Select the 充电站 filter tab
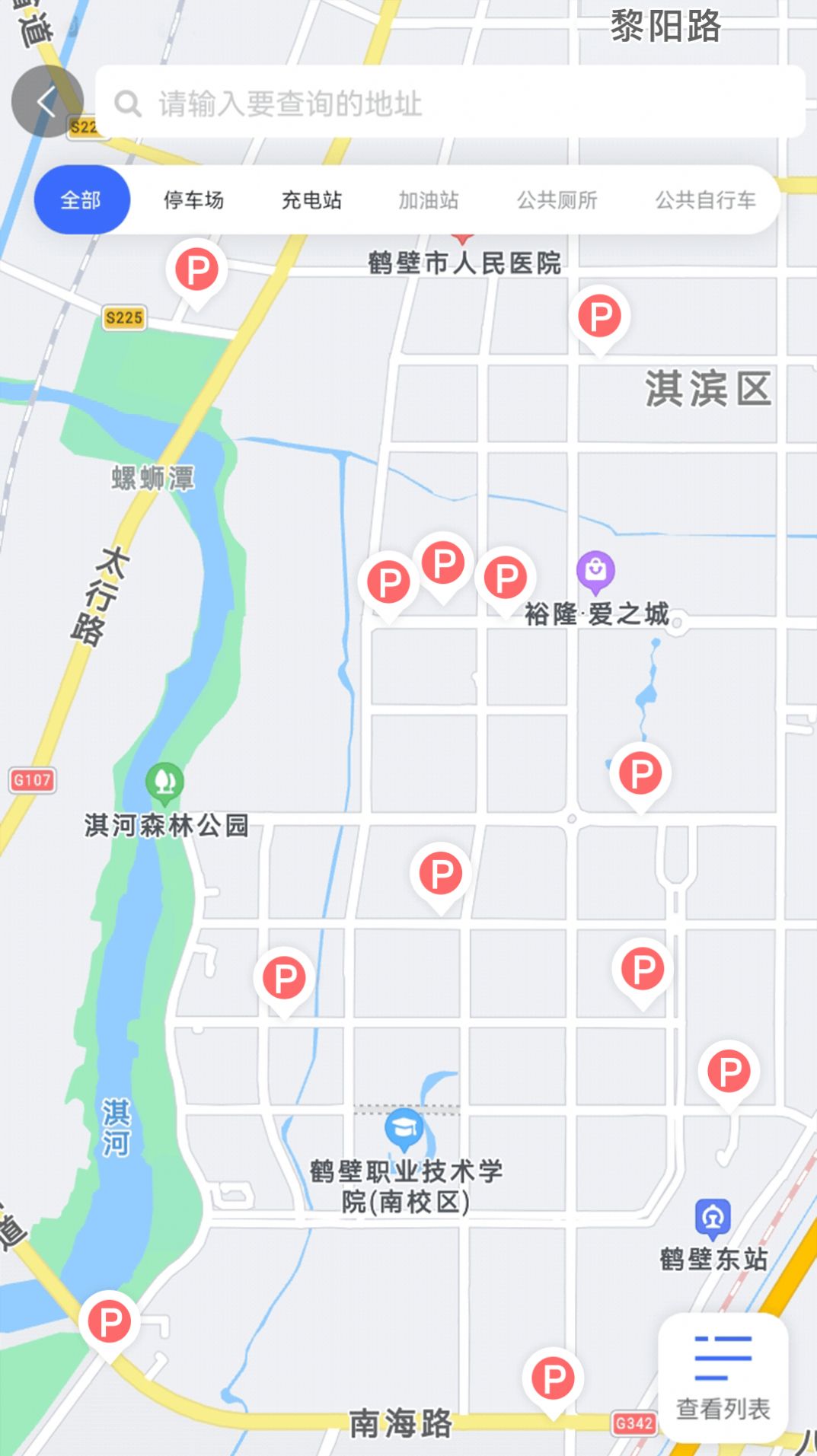 (x=310, y=201)
